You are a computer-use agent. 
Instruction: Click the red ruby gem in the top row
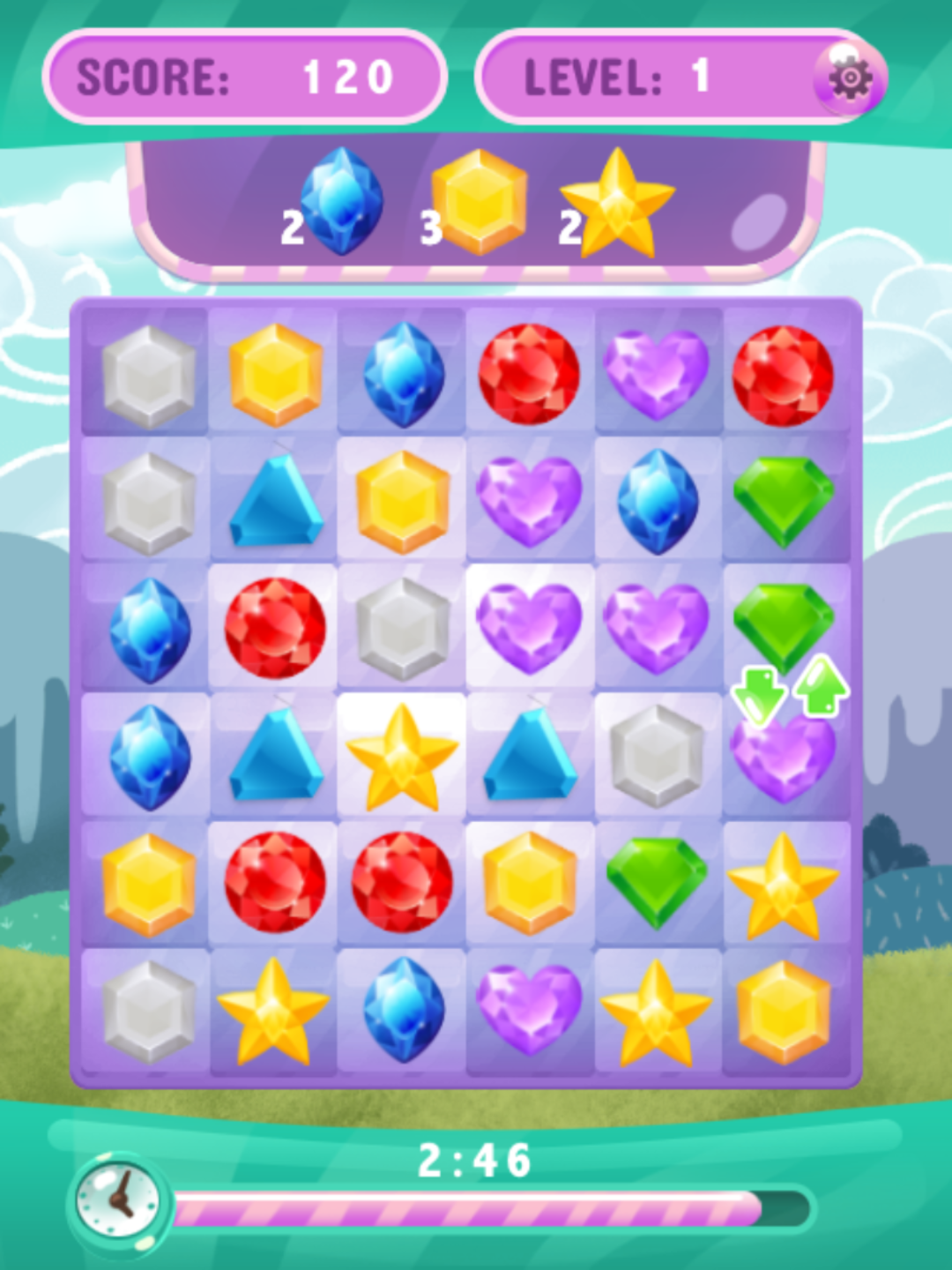click(x=529, y=375)
